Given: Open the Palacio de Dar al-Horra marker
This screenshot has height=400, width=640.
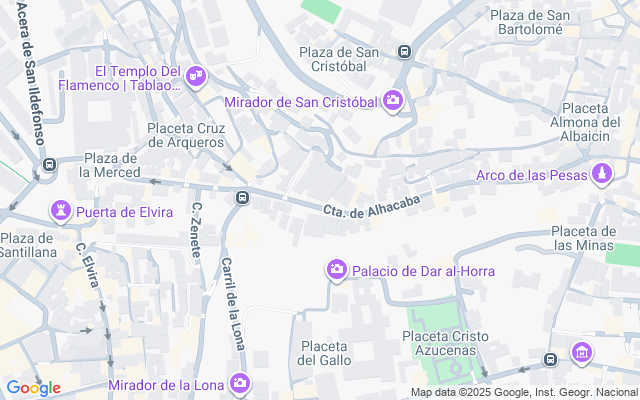Looking at the screenshot, I should coord(337,270).
